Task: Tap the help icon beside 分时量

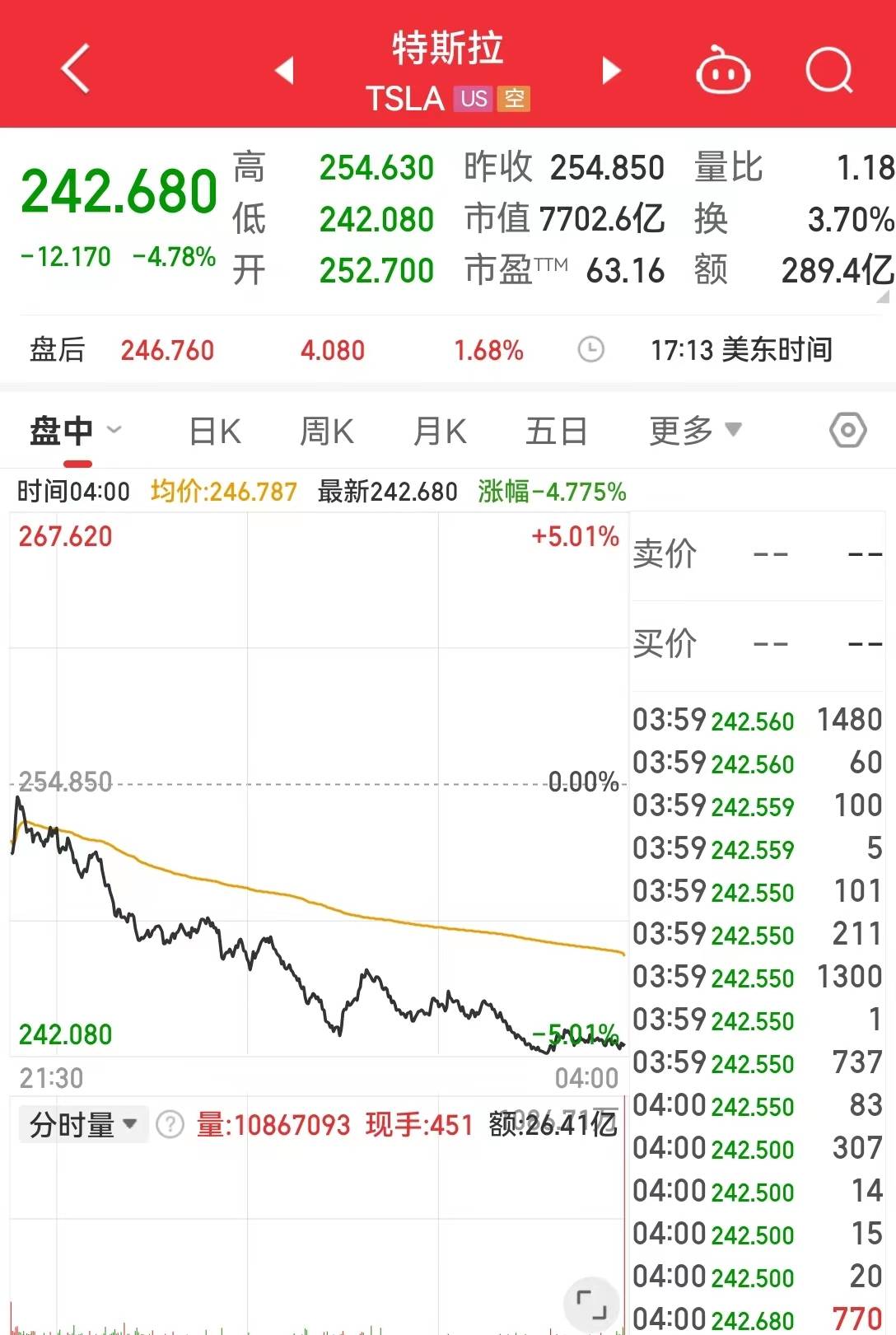Action: (170, 1124)
